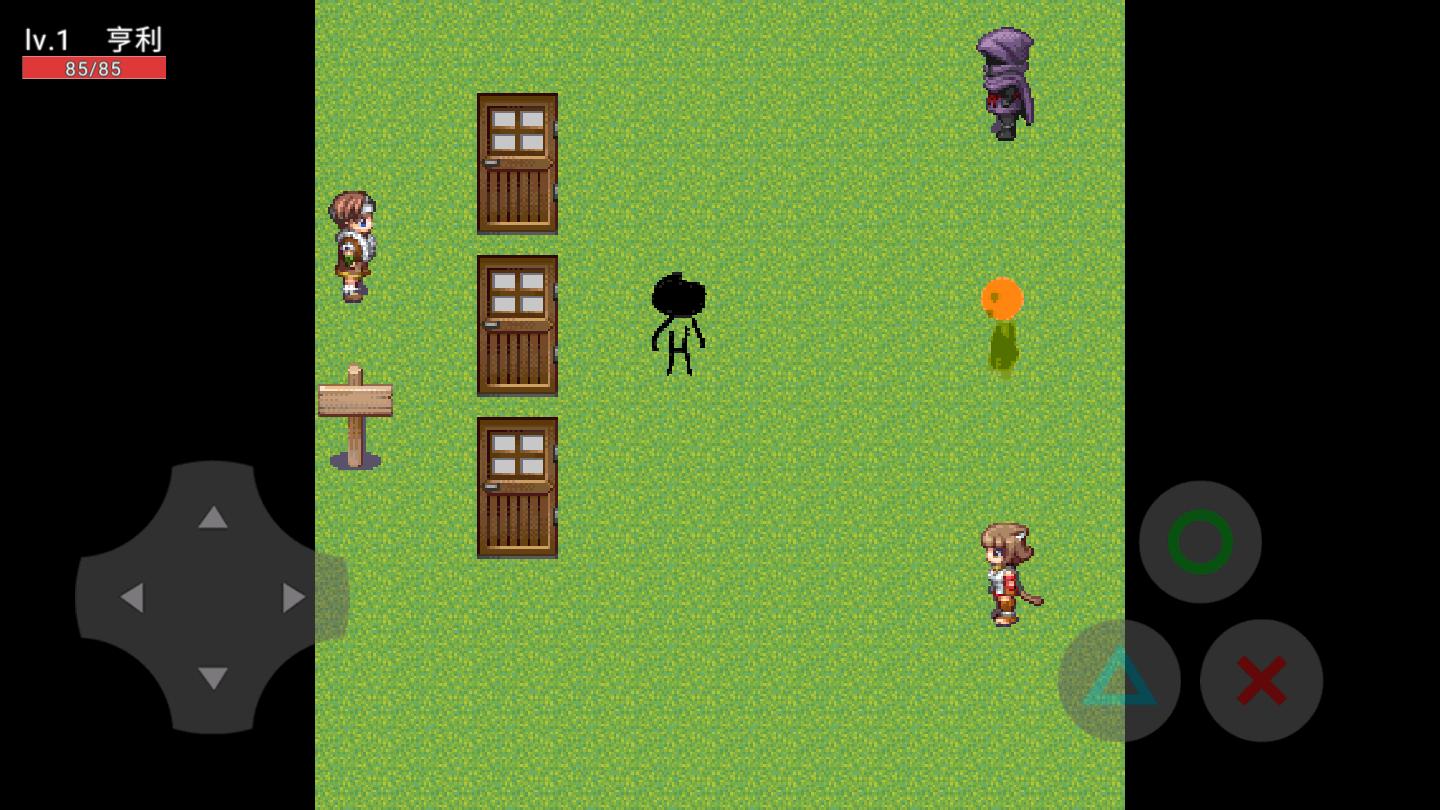The image size is (1440, 810).
Task: Tap the down arrow on the D-pad
Action: point(212,679)
